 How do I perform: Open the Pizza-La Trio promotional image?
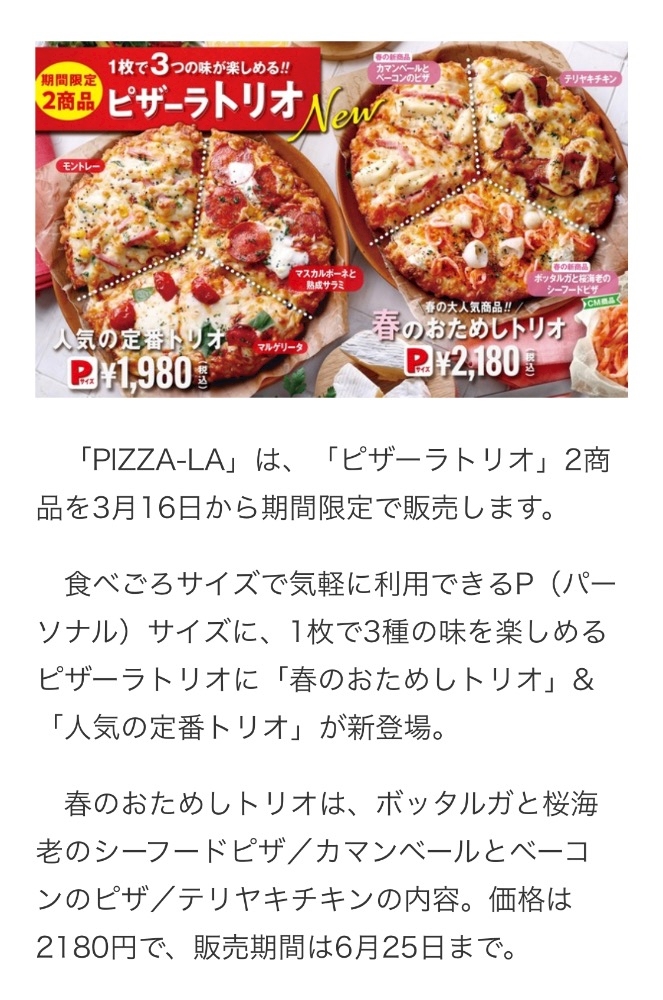[332, 219]
